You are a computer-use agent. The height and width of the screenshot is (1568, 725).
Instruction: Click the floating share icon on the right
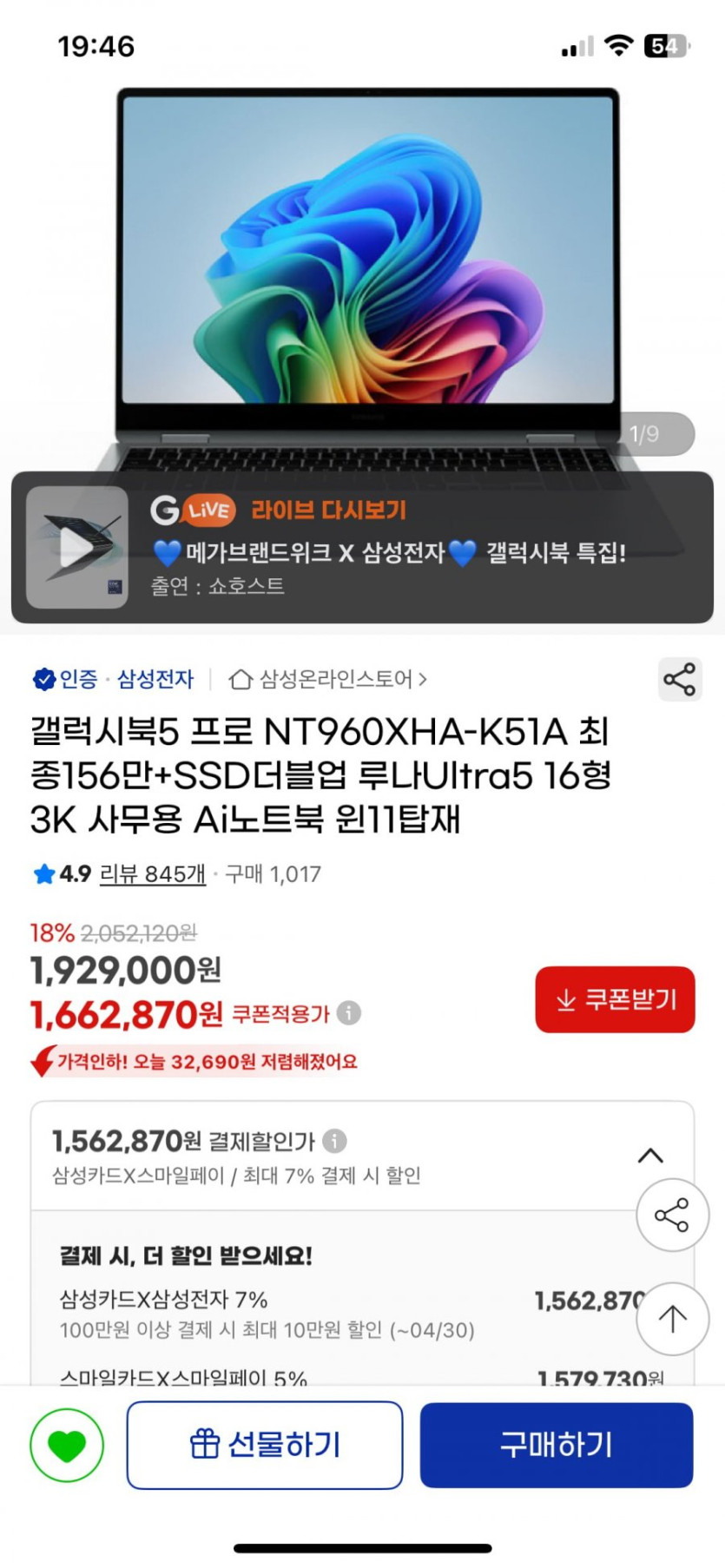tap(673, 1216)
